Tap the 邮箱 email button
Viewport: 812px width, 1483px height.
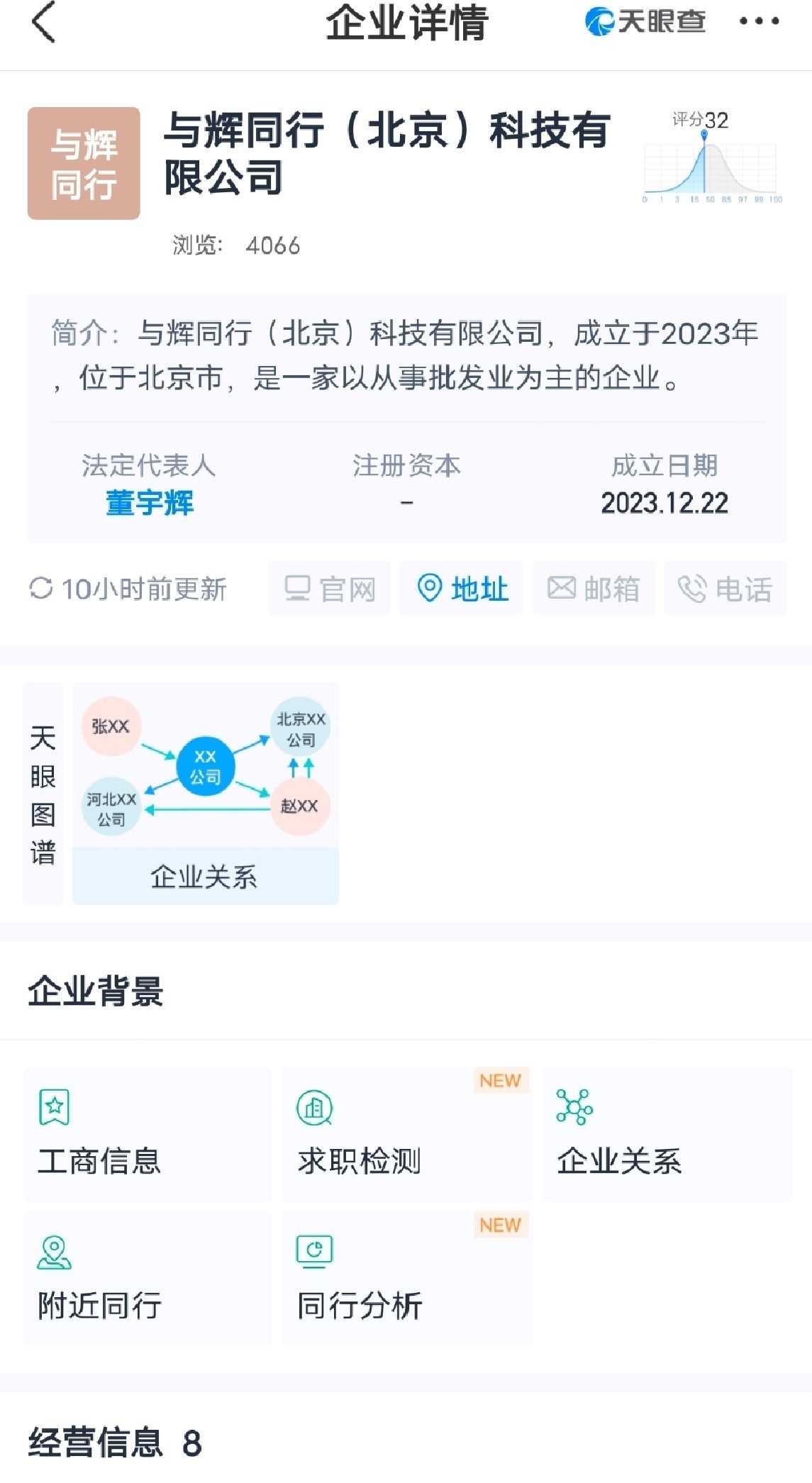[x=594, y=589]
